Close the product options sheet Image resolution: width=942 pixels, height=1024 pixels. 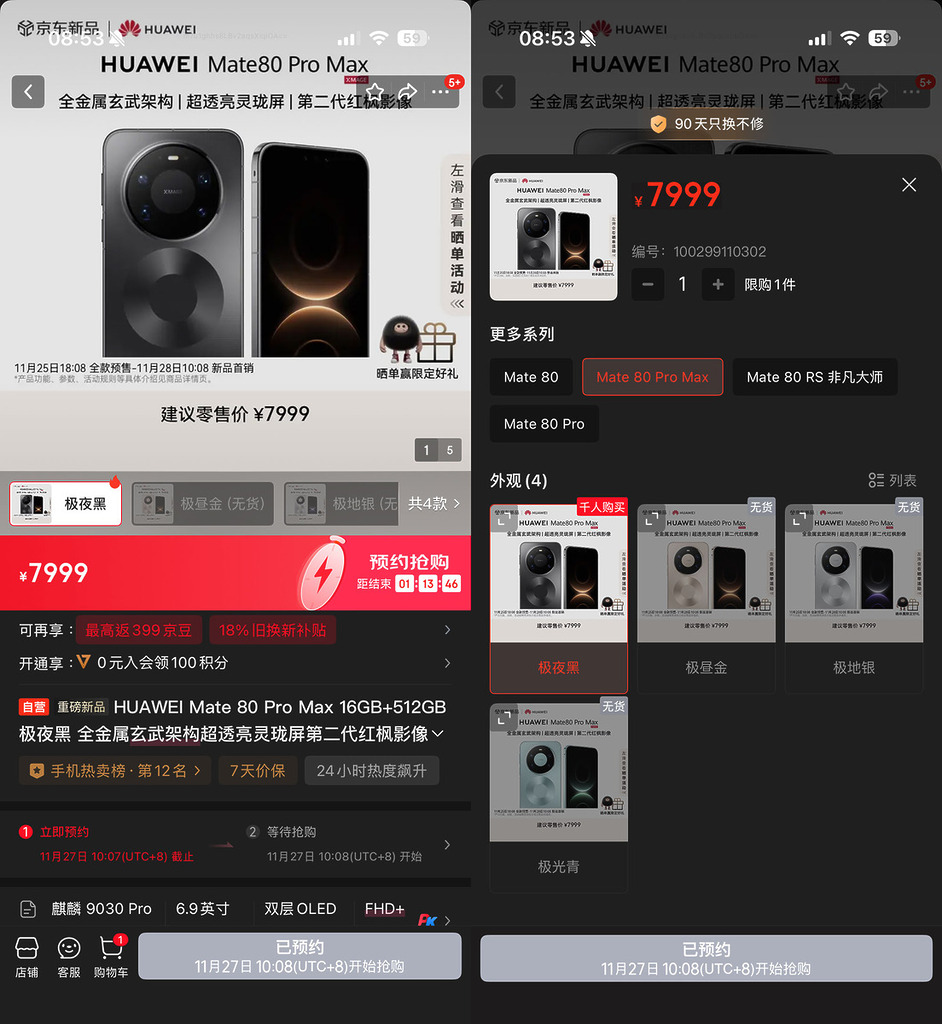[x=908, y=185]
